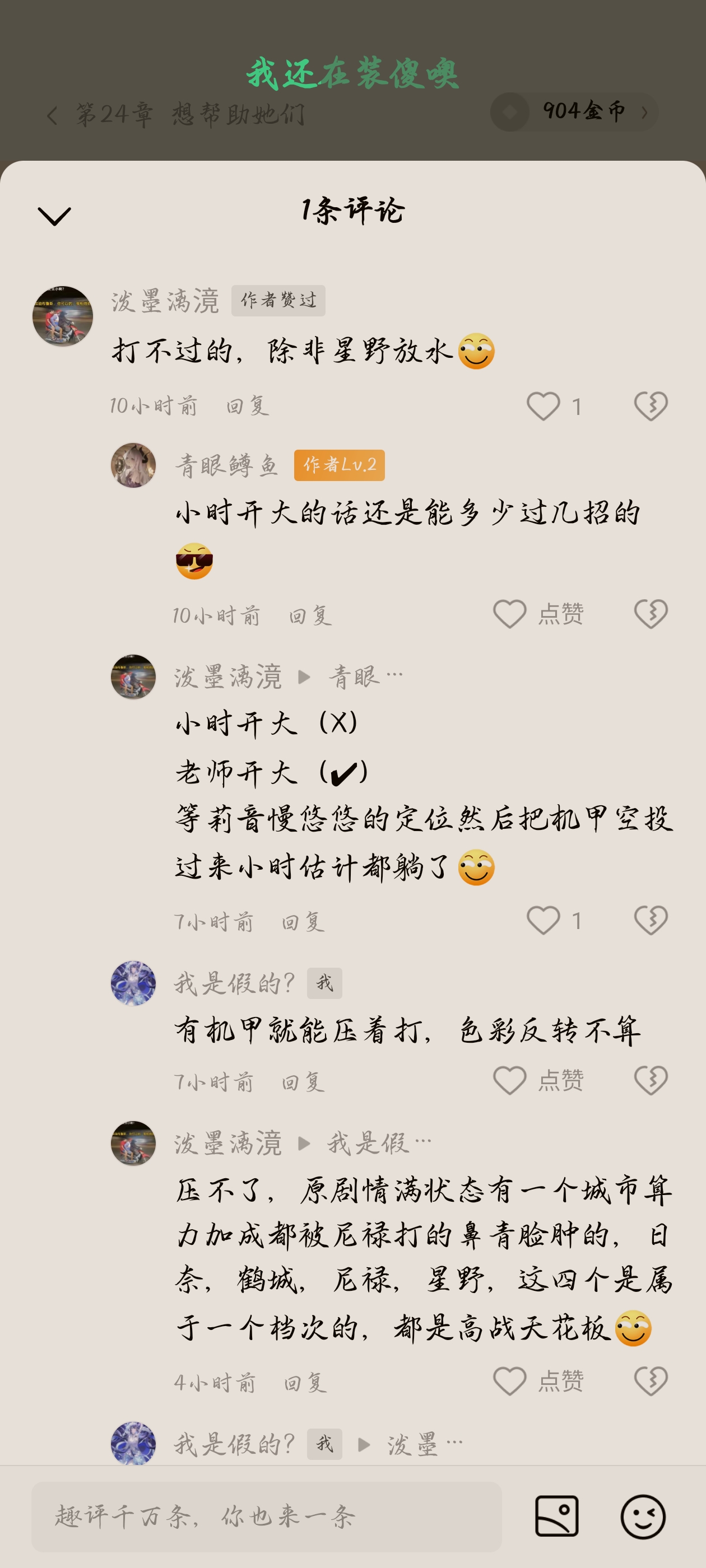706x1568 pixels.
Task: Like the reply about 高战天花板
Action: click(510, 1381)
